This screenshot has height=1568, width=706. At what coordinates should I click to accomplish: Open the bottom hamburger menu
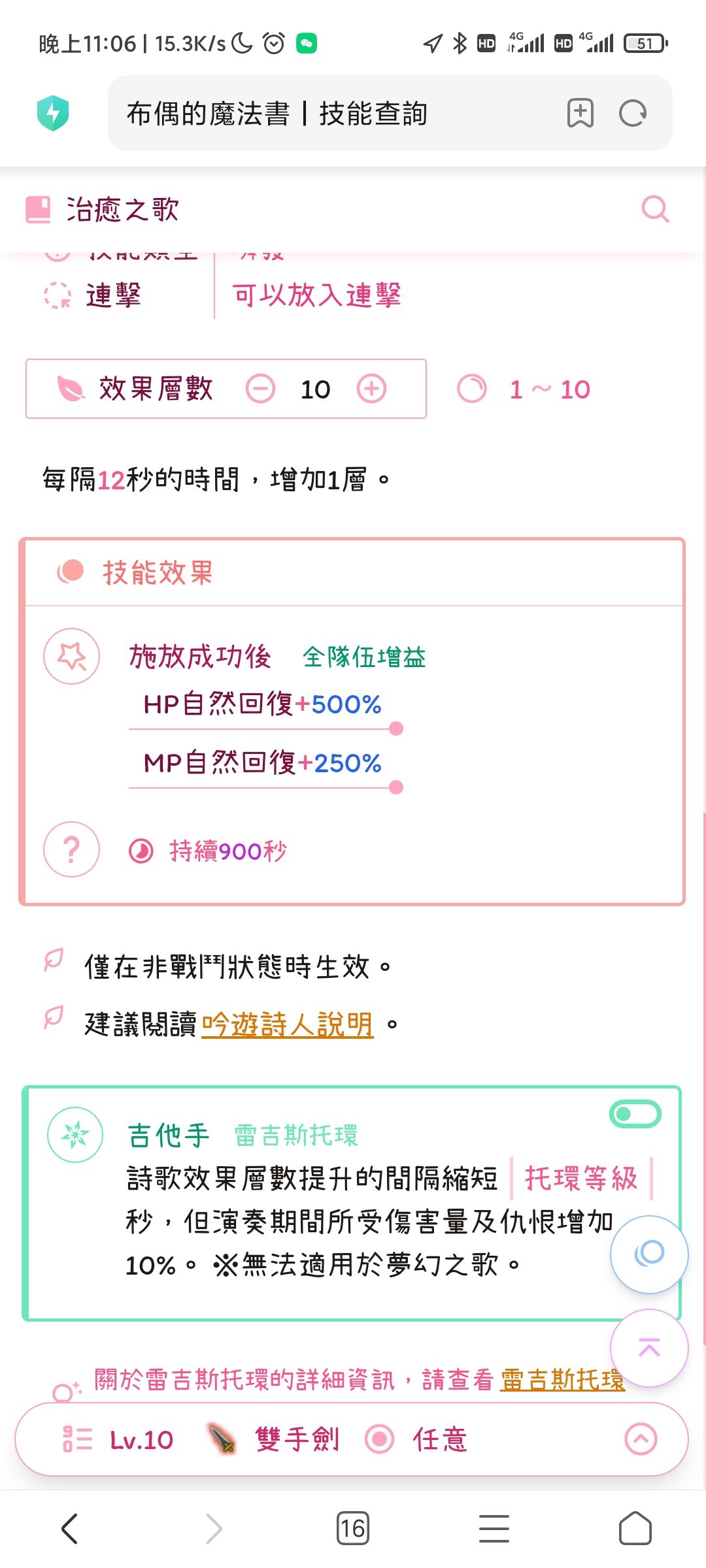pos(495,1527)
